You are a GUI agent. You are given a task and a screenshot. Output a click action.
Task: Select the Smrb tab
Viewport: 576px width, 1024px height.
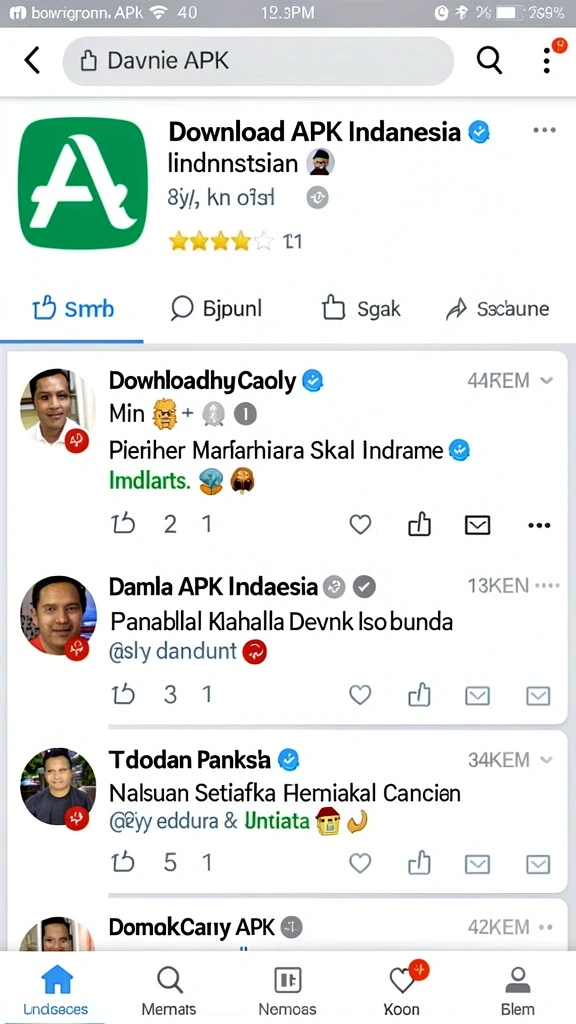coord(72,308)
